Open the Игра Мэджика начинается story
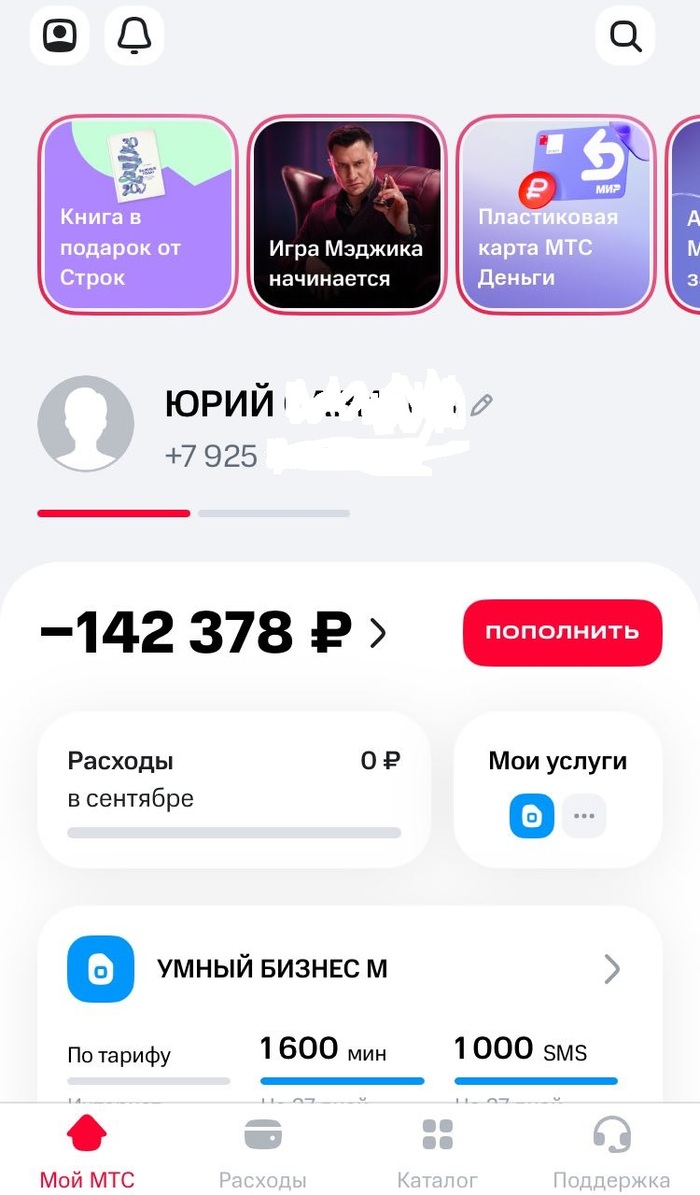Screen dimensions: 700x1195 [346, 215]
